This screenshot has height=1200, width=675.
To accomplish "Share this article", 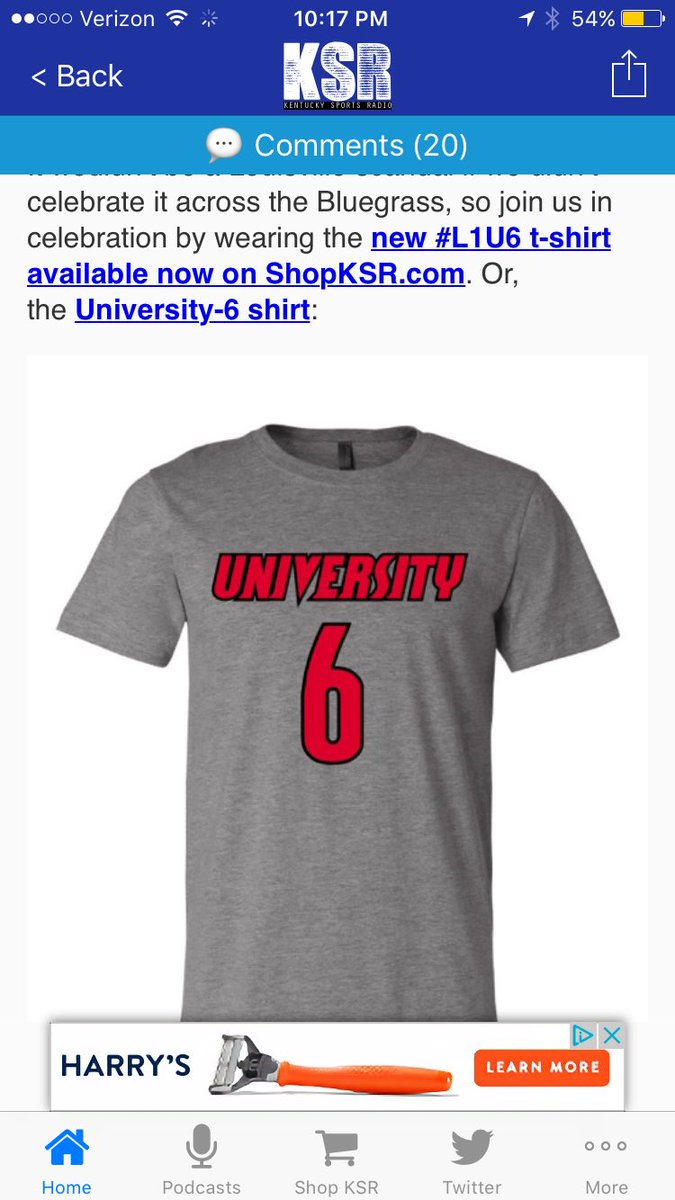I will (x=629, y=76).
